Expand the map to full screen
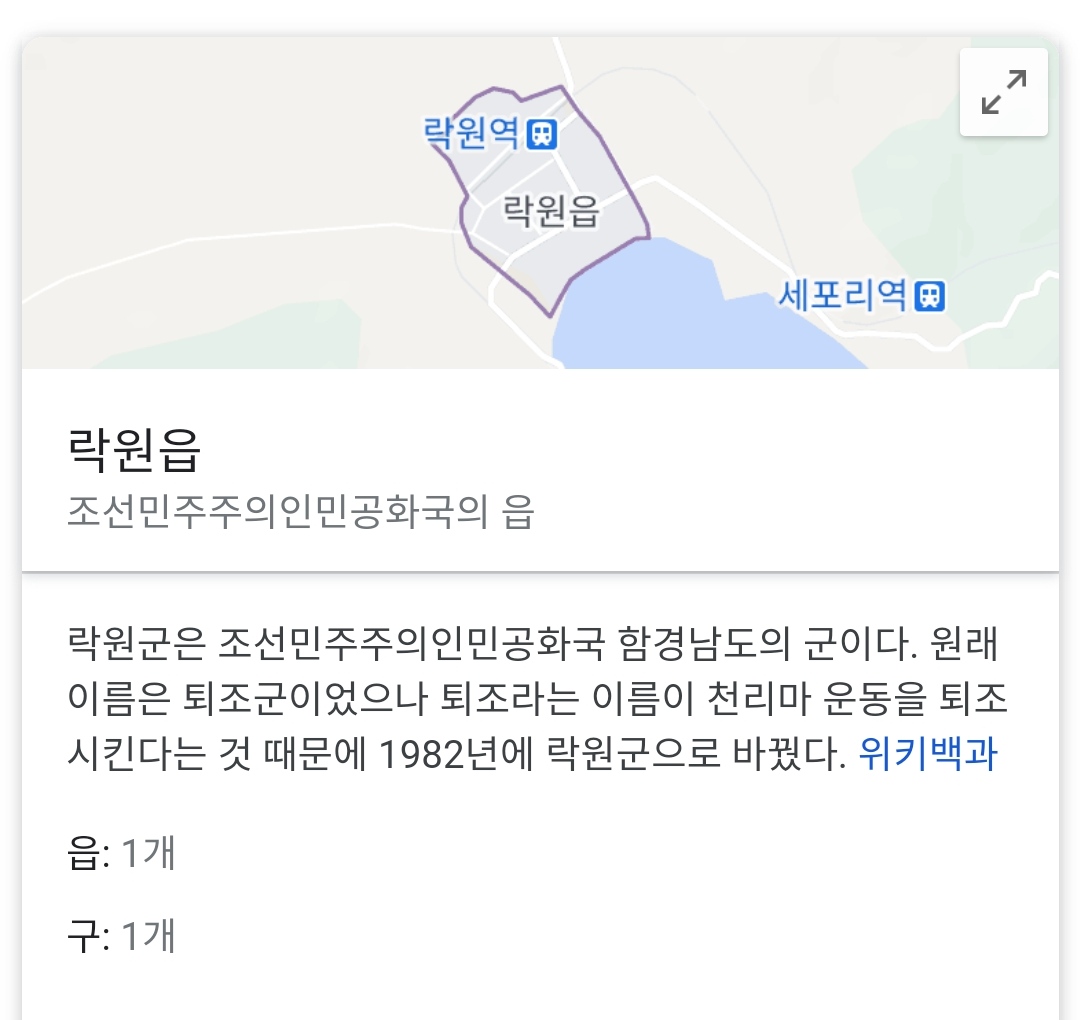 pos(1003,92)
